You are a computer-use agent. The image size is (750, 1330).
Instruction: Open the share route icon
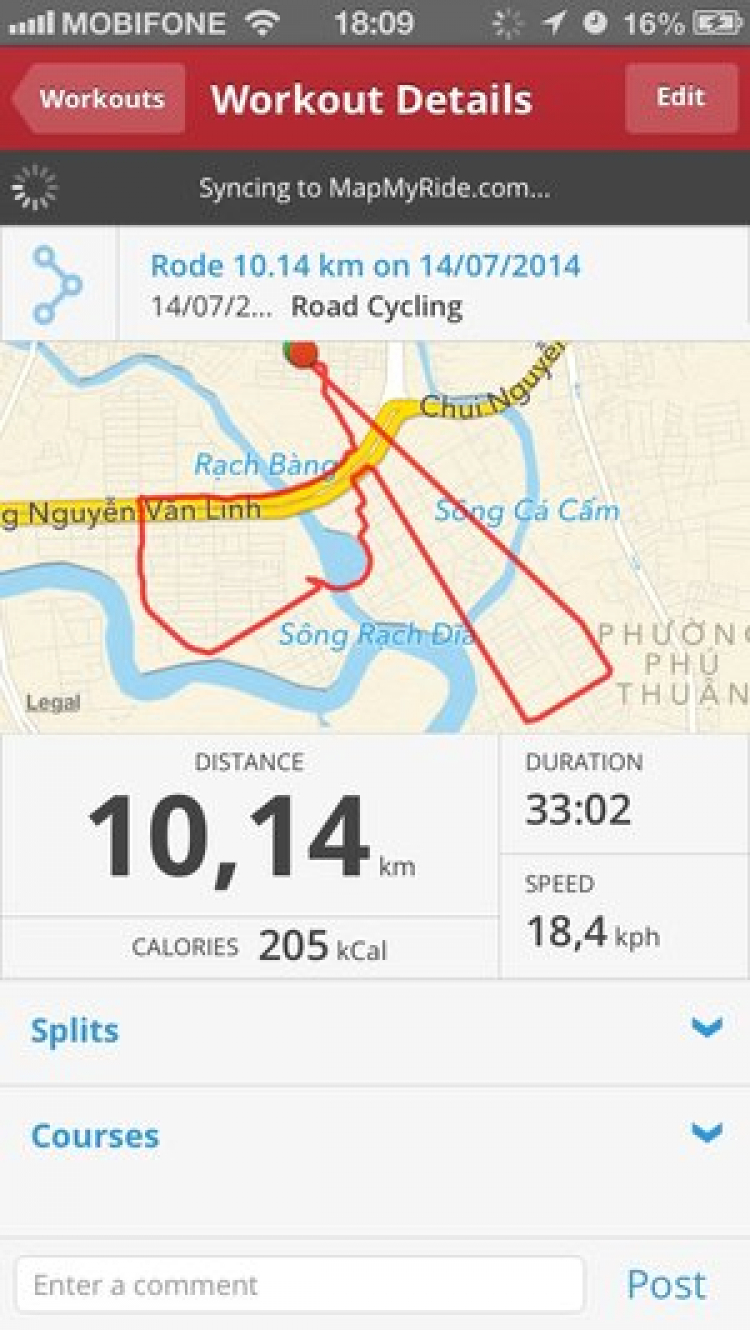click(57, 284)
